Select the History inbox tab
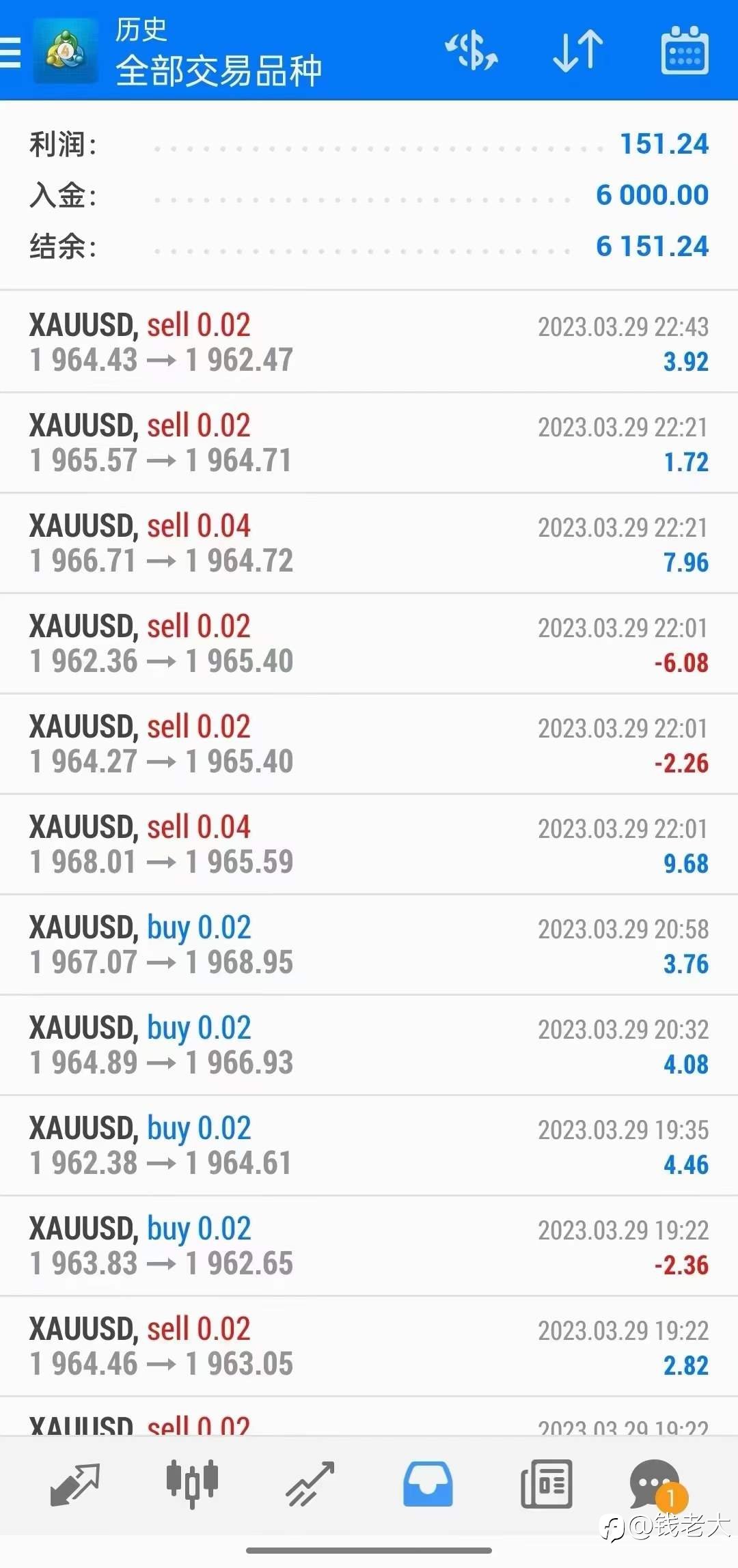Viewport: 738px width, 1568px height. click(x=428, y=1484)
